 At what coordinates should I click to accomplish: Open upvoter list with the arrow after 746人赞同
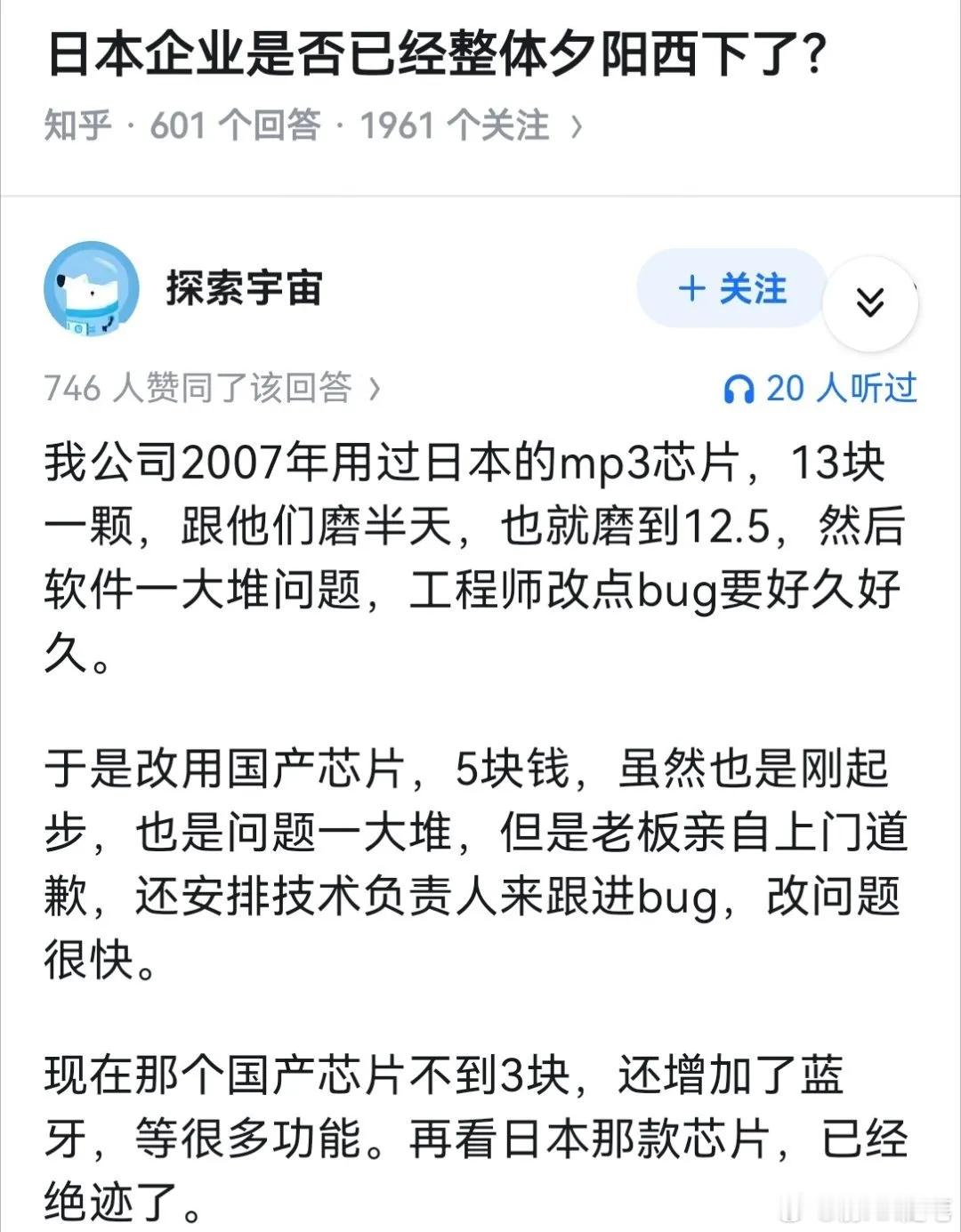374,388
